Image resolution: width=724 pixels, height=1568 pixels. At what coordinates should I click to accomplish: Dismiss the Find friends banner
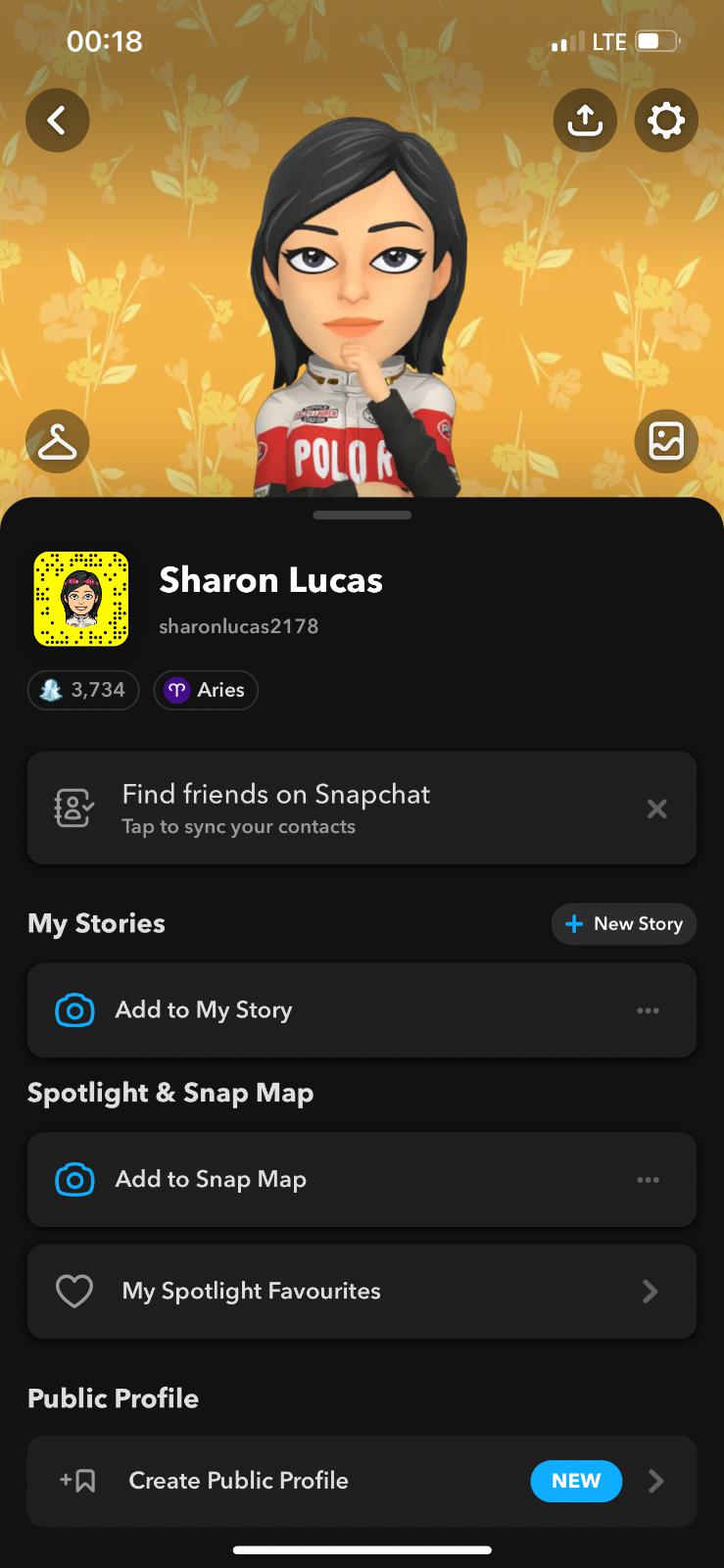point(656,808)
